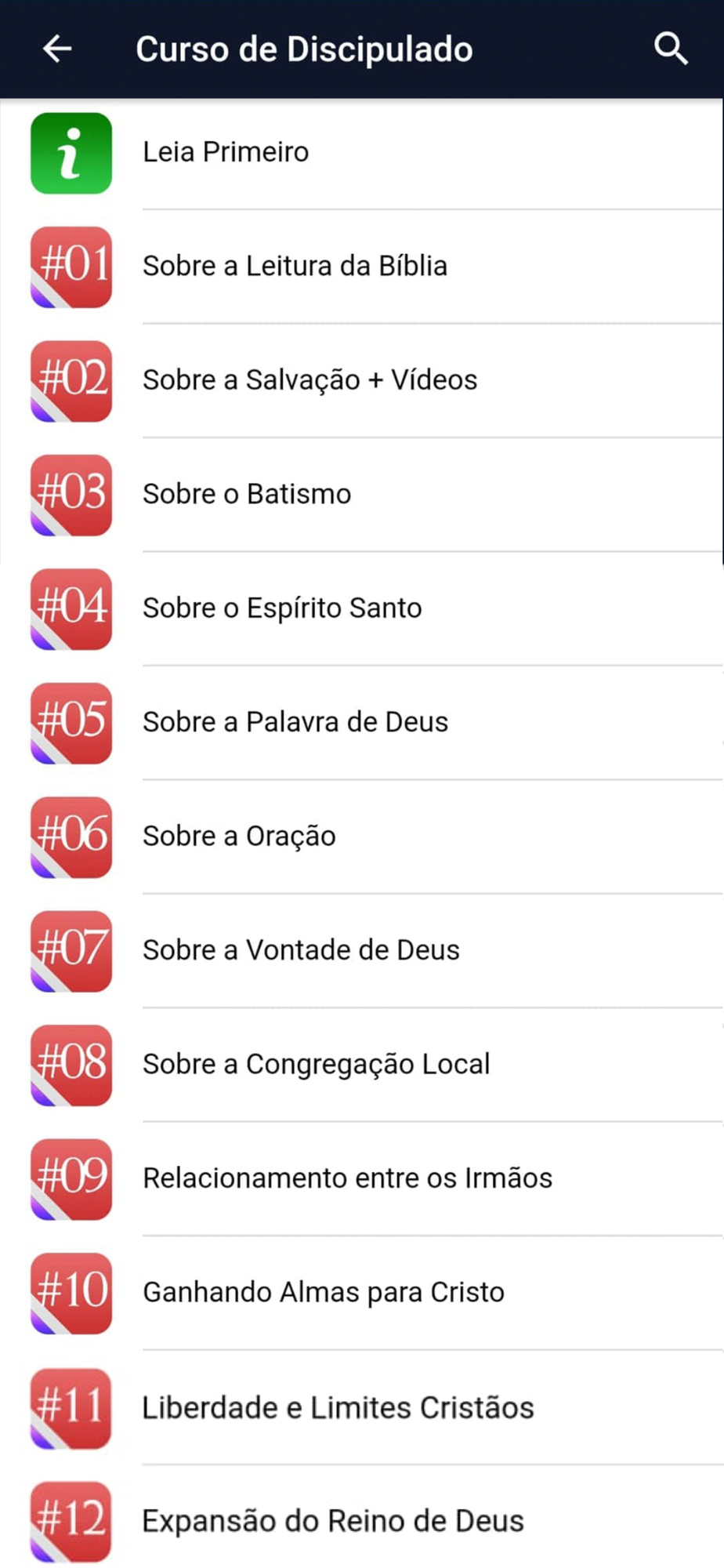Select Ganhando Almas para Cristo
This screenshot has height=1568, width=724.
[362, 1293]
